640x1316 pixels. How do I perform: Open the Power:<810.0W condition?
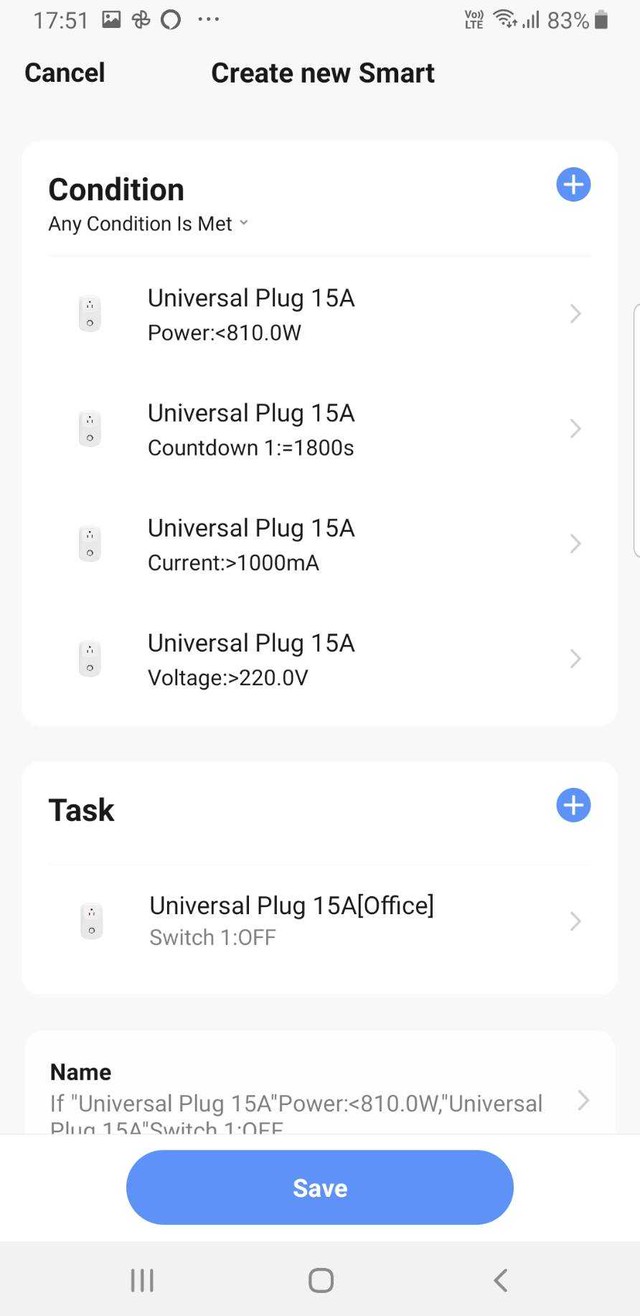tap(320, 314)
